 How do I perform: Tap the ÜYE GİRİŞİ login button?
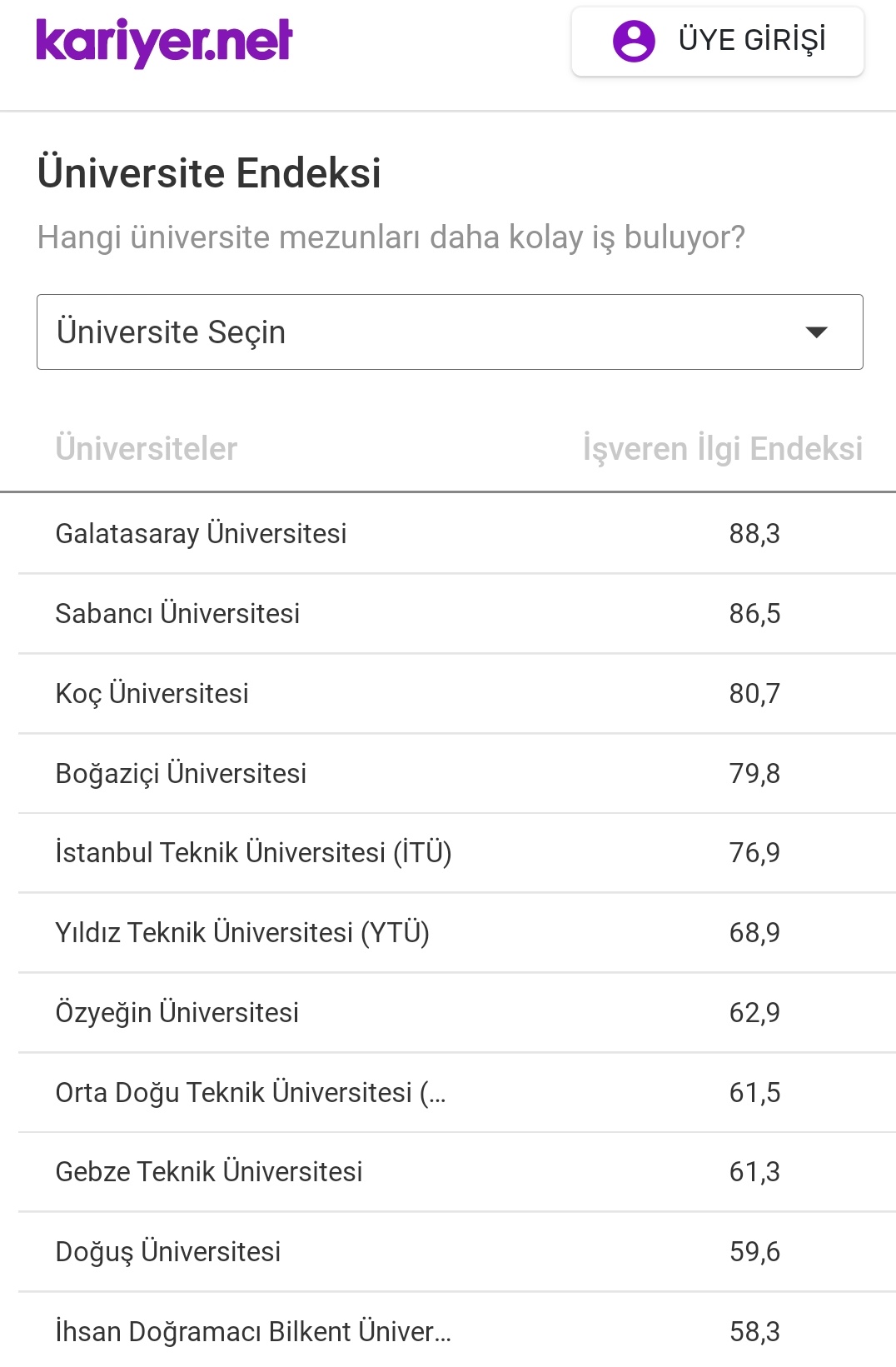tap(717, 41)
